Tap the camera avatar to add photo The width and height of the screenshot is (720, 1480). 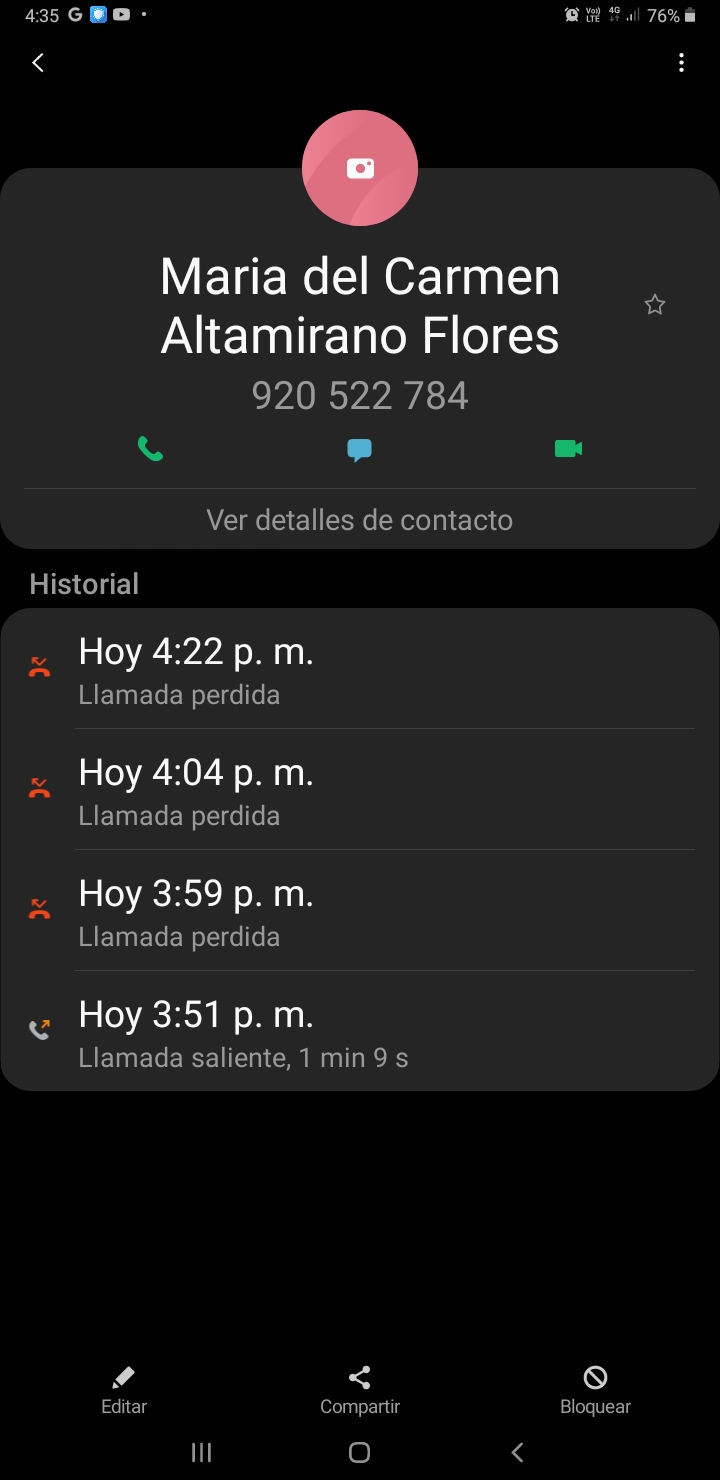coord(360,168)
